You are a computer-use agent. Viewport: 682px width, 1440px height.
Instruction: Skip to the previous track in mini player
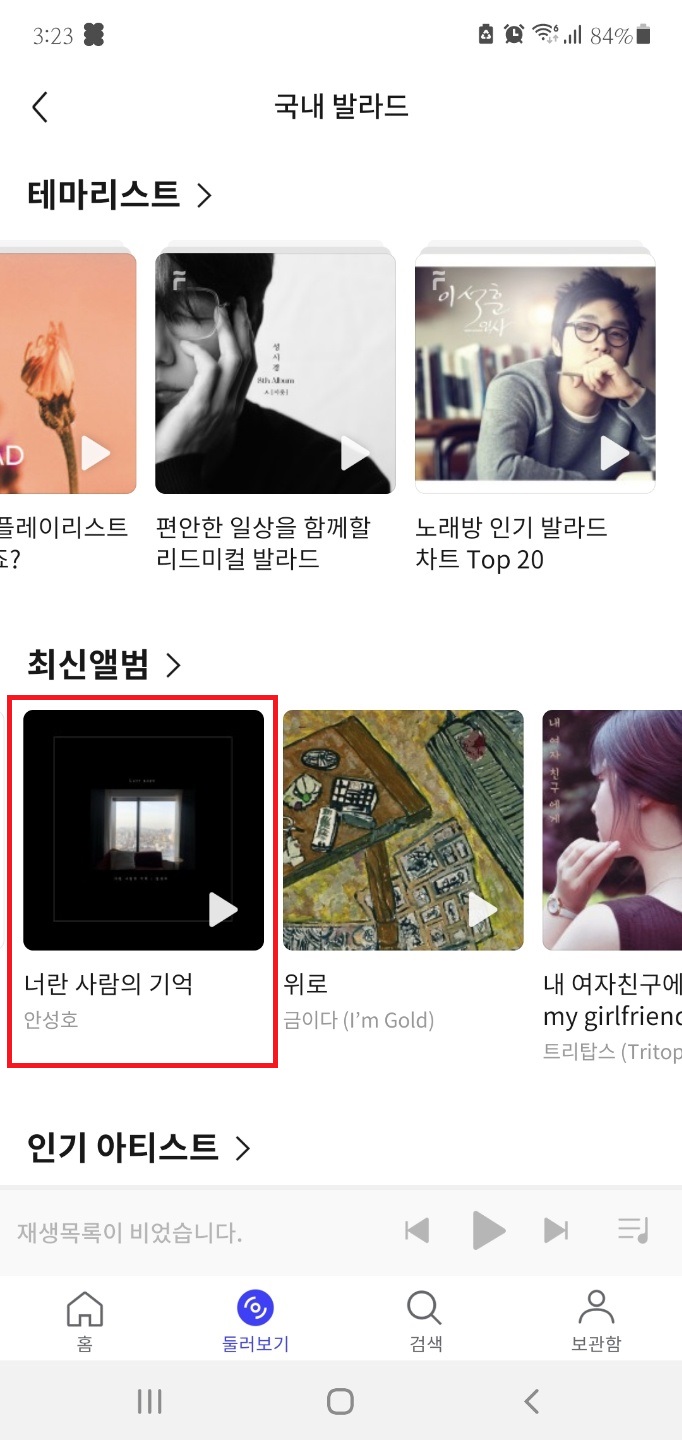[417, 1230]
